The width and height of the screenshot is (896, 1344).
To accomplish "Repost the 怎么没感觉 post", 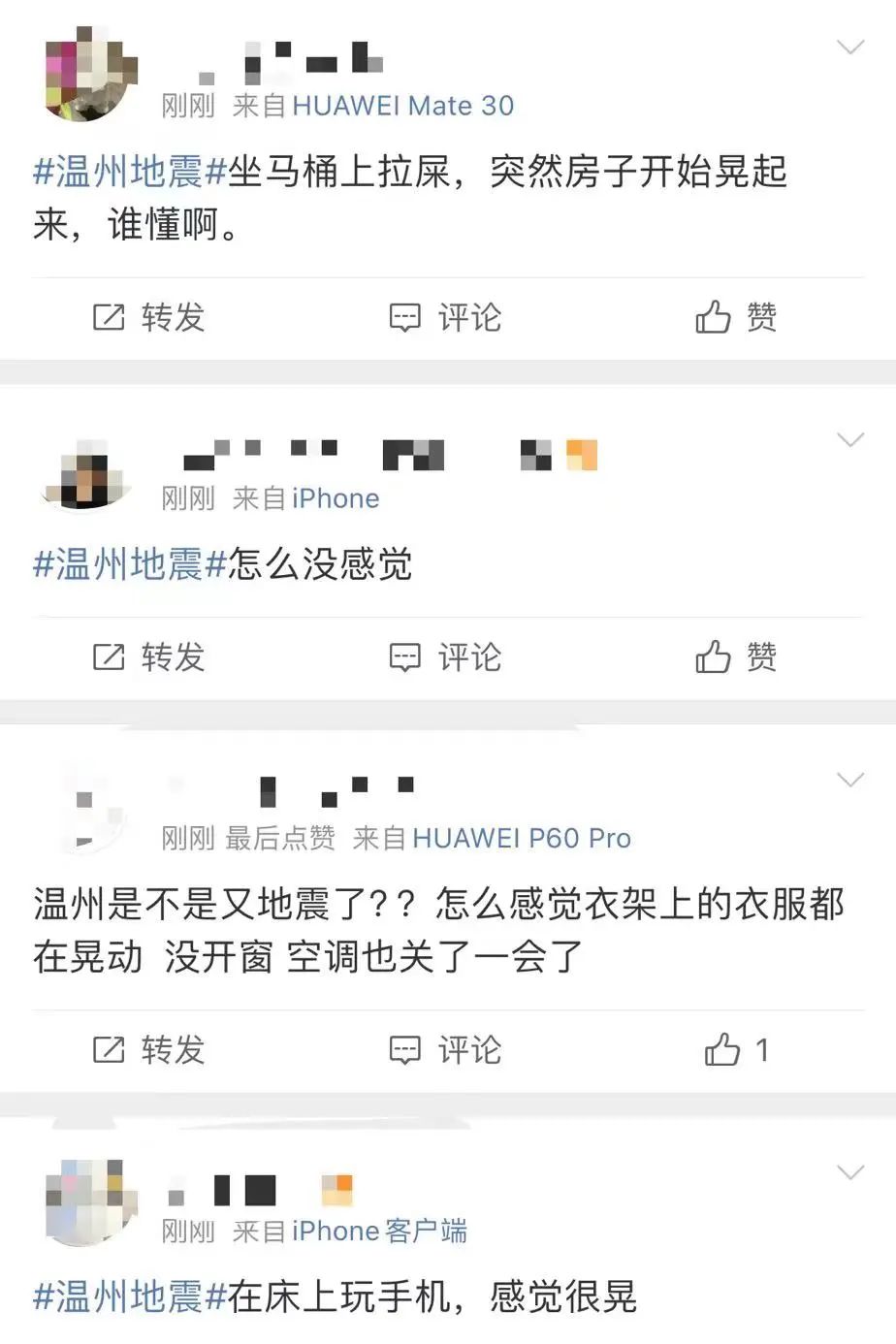I will pos(148,657).
